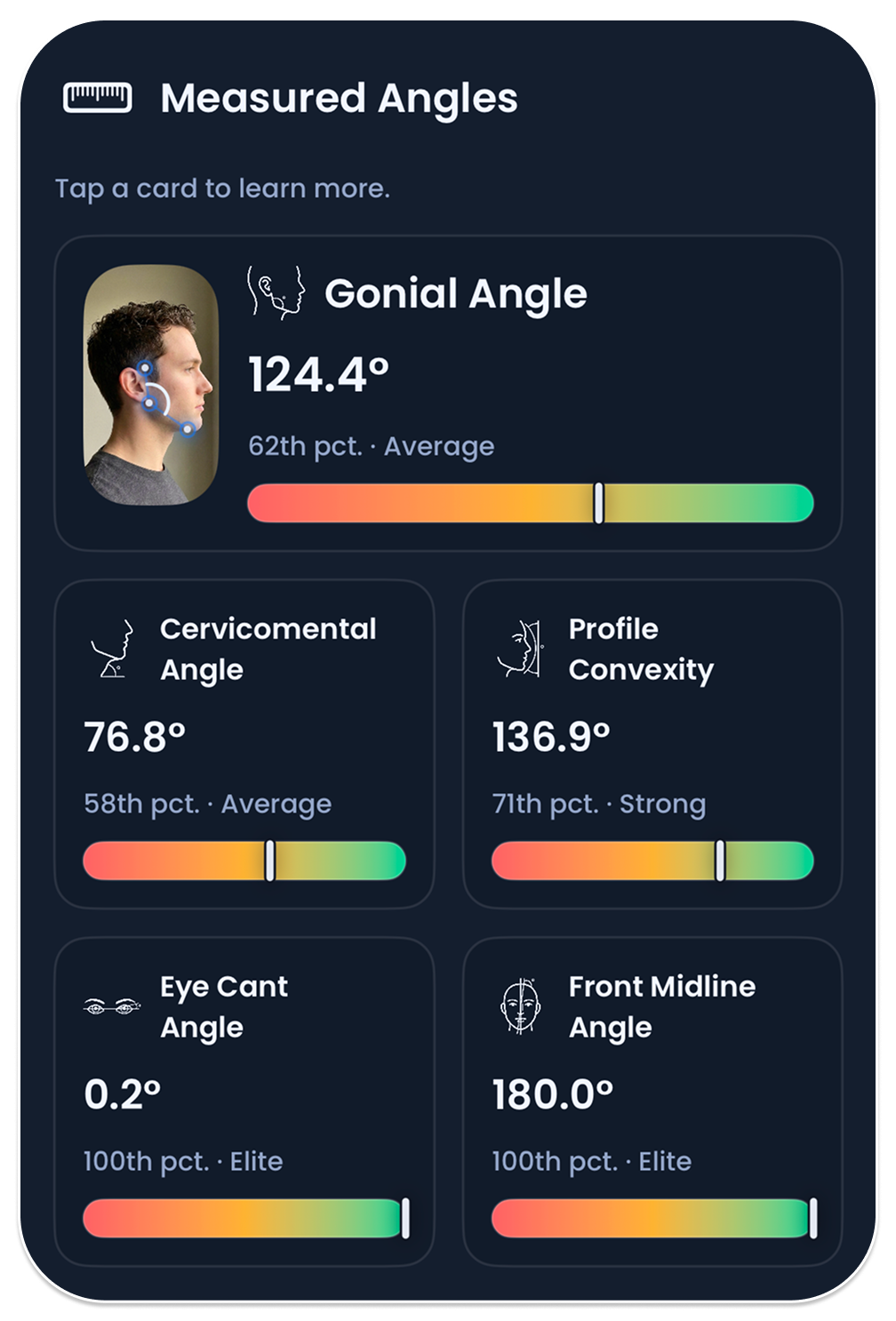The image size is (896, 1321).
Task: Click the ruler icon beside Measured Angles
Action: coord(98,96)
